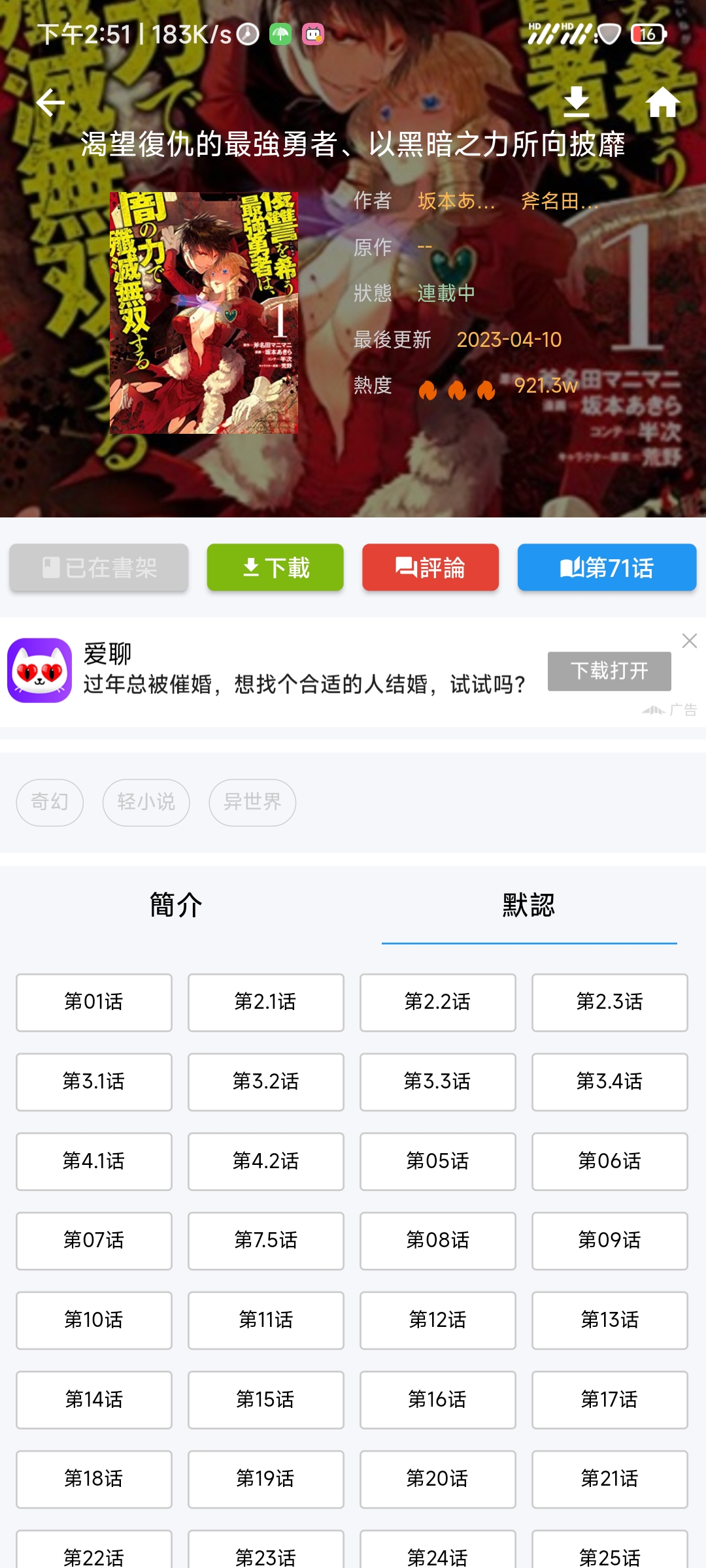This screenshot has height=1568, width=706.
Task: Click the home icon in top right
Action: click(x=664, y=103)
